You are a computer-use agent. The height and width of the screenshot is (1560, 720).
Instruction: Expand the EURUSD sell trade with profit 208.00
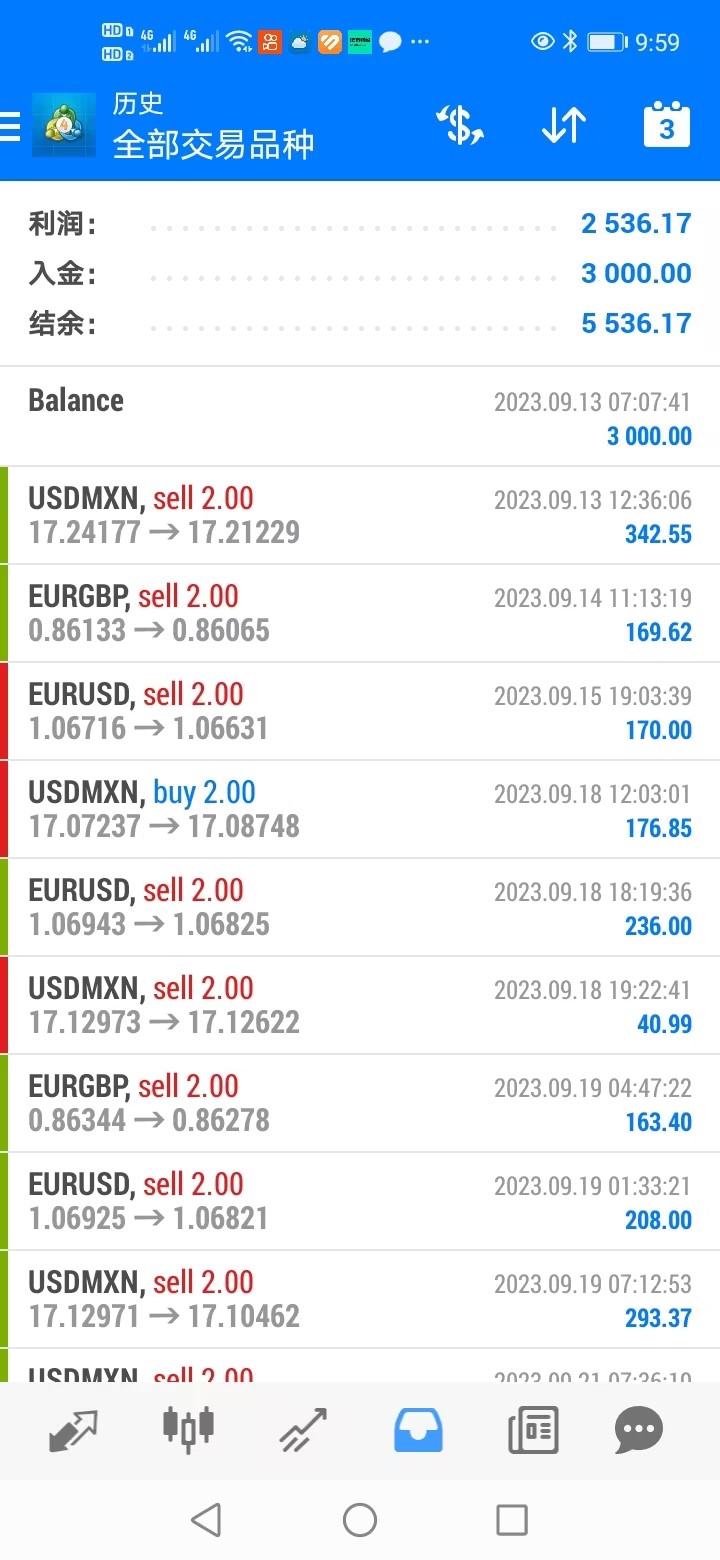coord(360,1201)
